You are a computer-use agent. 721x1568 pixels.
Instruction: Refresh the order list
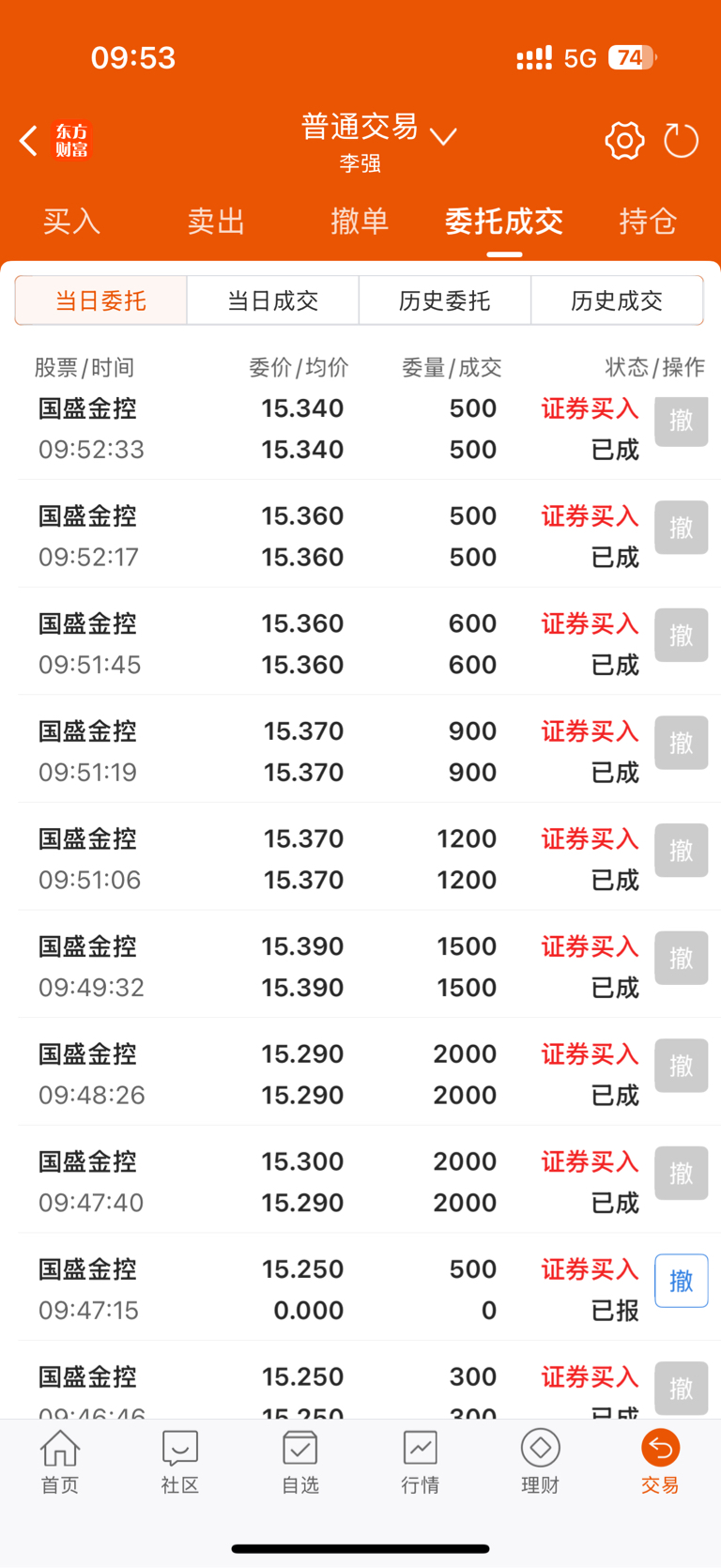tap(681, 142)
